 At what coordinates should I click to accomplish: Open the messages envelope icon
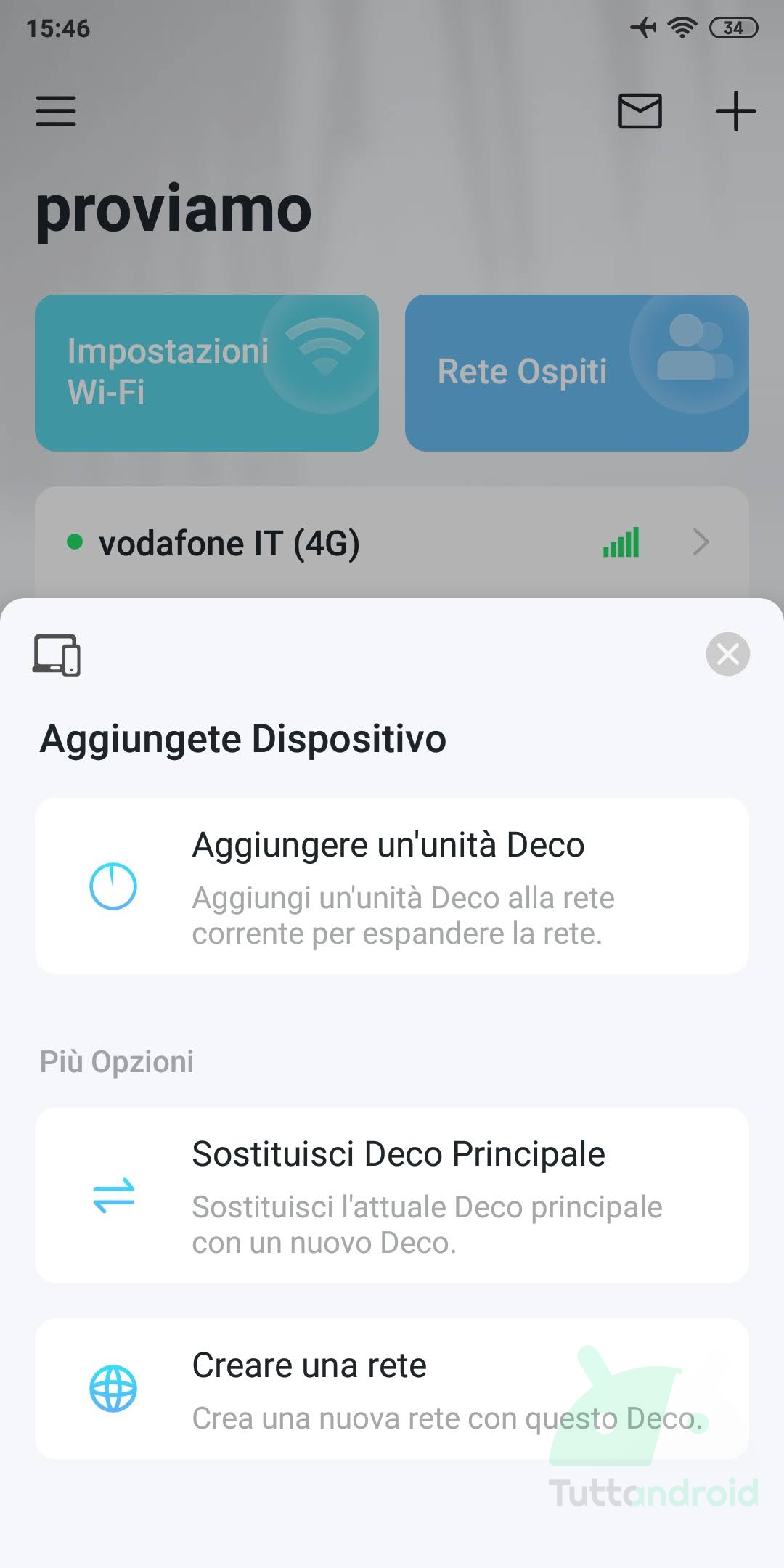pos(640,111)
